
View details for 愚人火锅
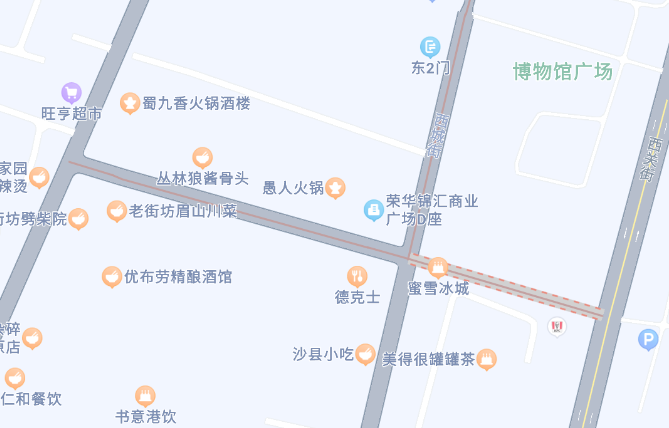click(x=335, y=187)
